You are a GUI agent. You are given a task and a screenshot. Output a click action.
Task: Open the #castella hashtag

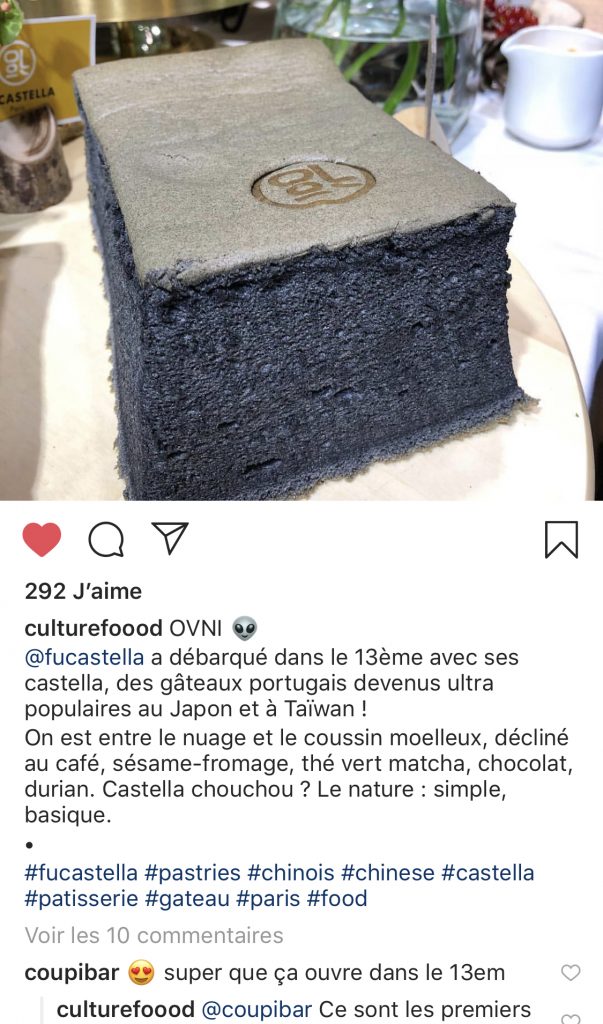coord(488,872)
